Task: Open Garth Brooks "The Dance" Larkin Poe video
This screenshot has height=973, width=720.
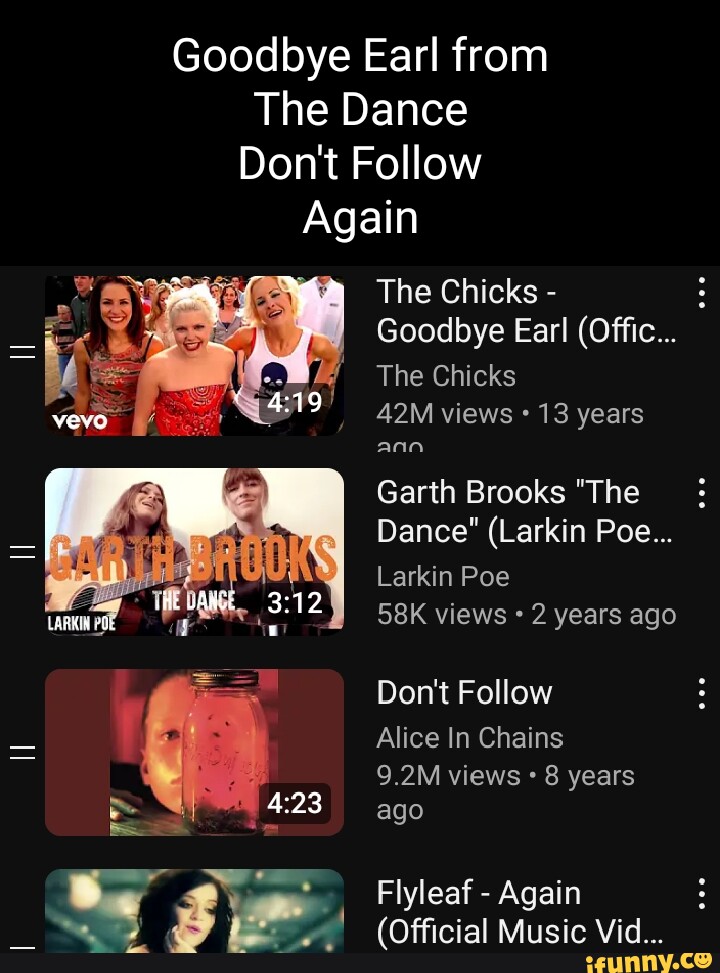Action: click(194, 551)
